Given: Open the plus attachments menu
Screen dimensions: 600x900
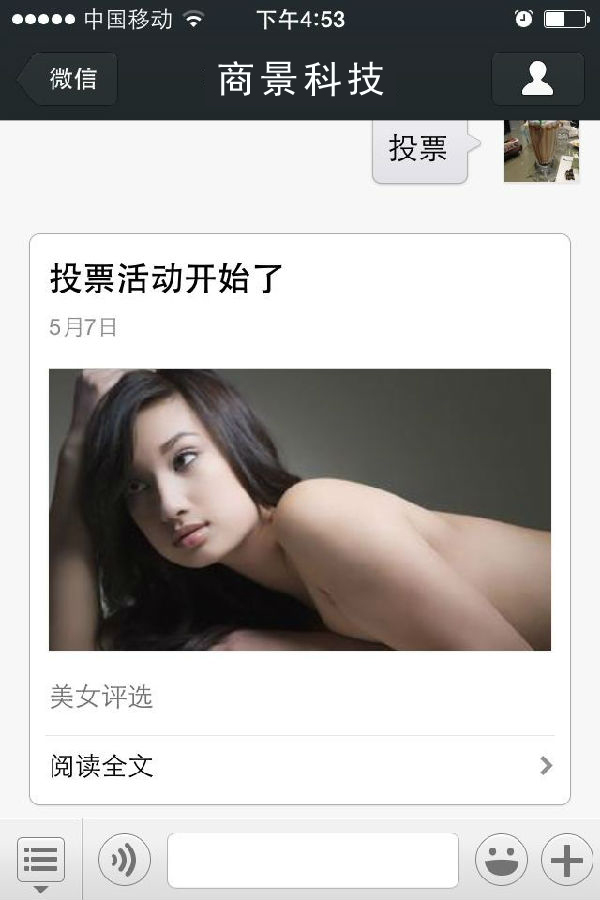Looking at the screenshot, I should pyautogui.click(x=567, y=860).
